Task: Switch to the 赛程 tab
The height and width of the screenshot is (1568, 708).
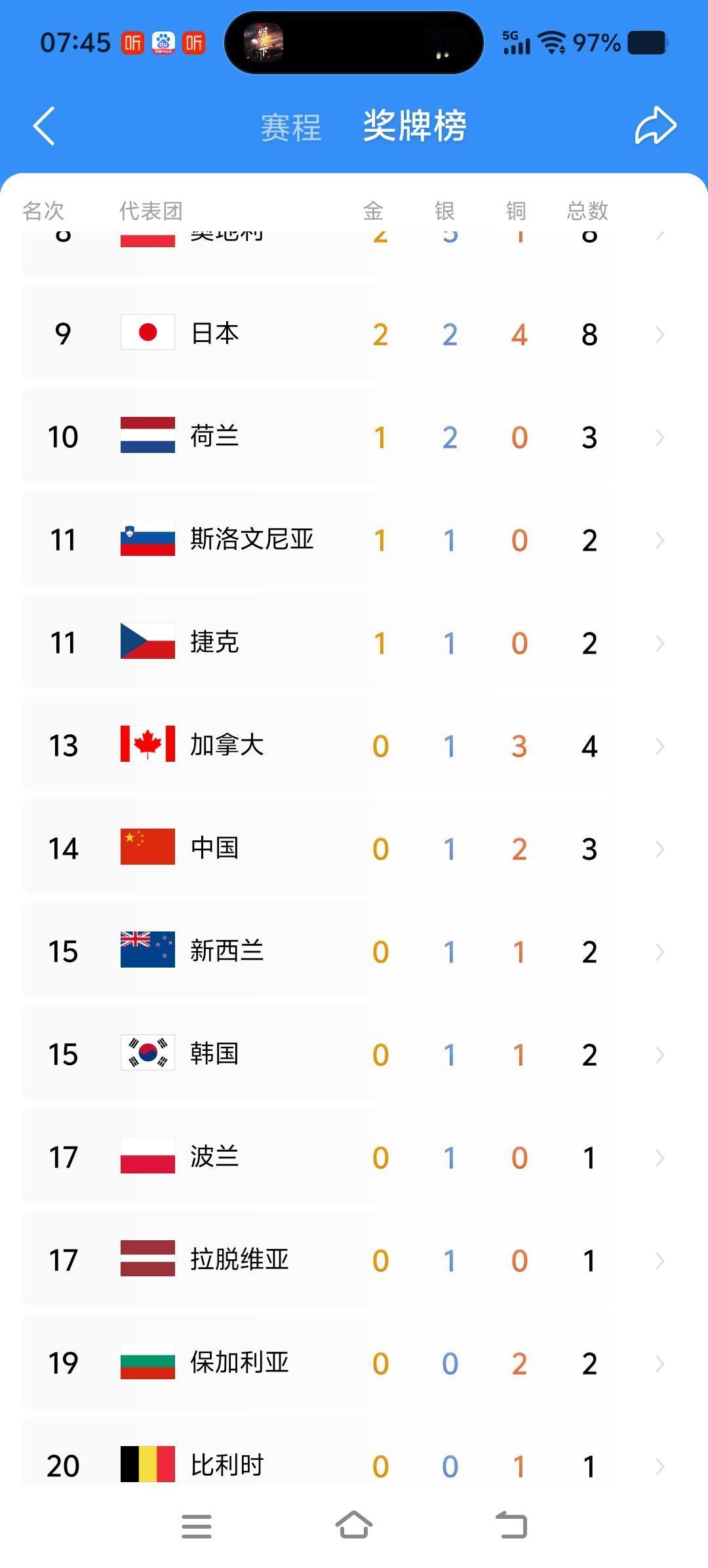Action: [x=290, y=127]
